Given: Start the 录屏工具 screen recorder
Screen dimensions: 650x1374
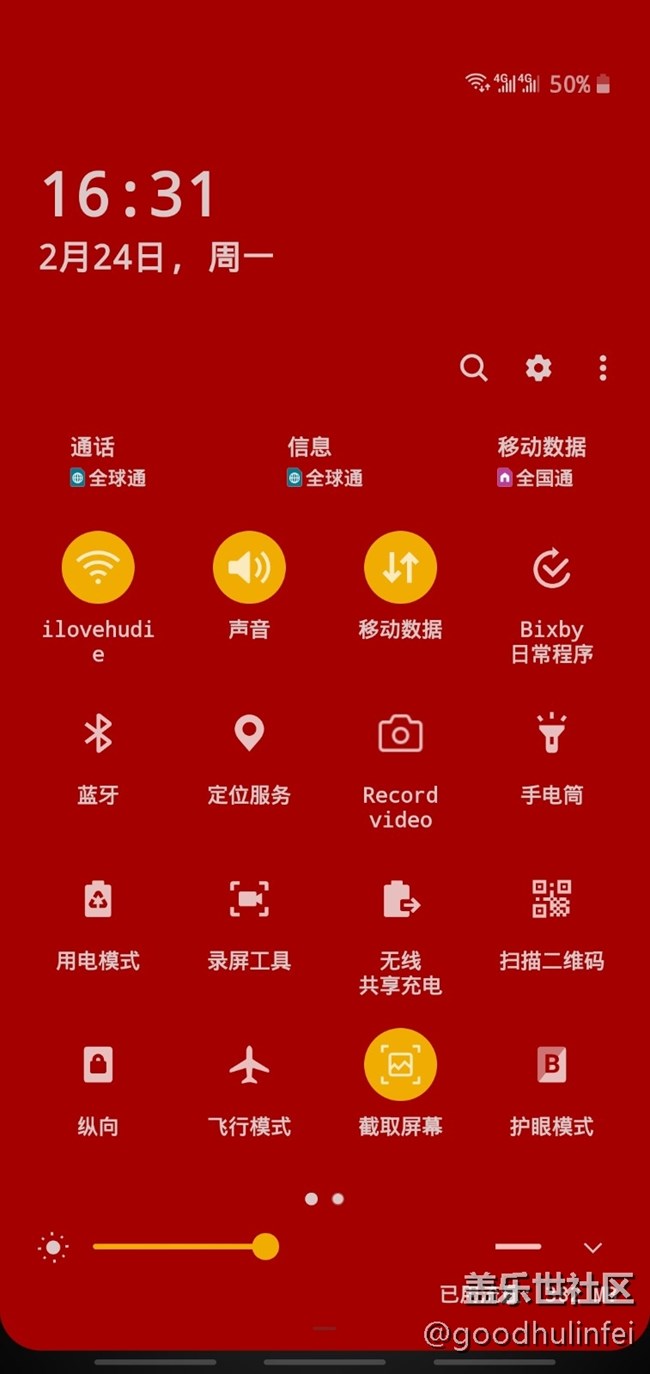Looking at the screenshot, I should [249, 899].
